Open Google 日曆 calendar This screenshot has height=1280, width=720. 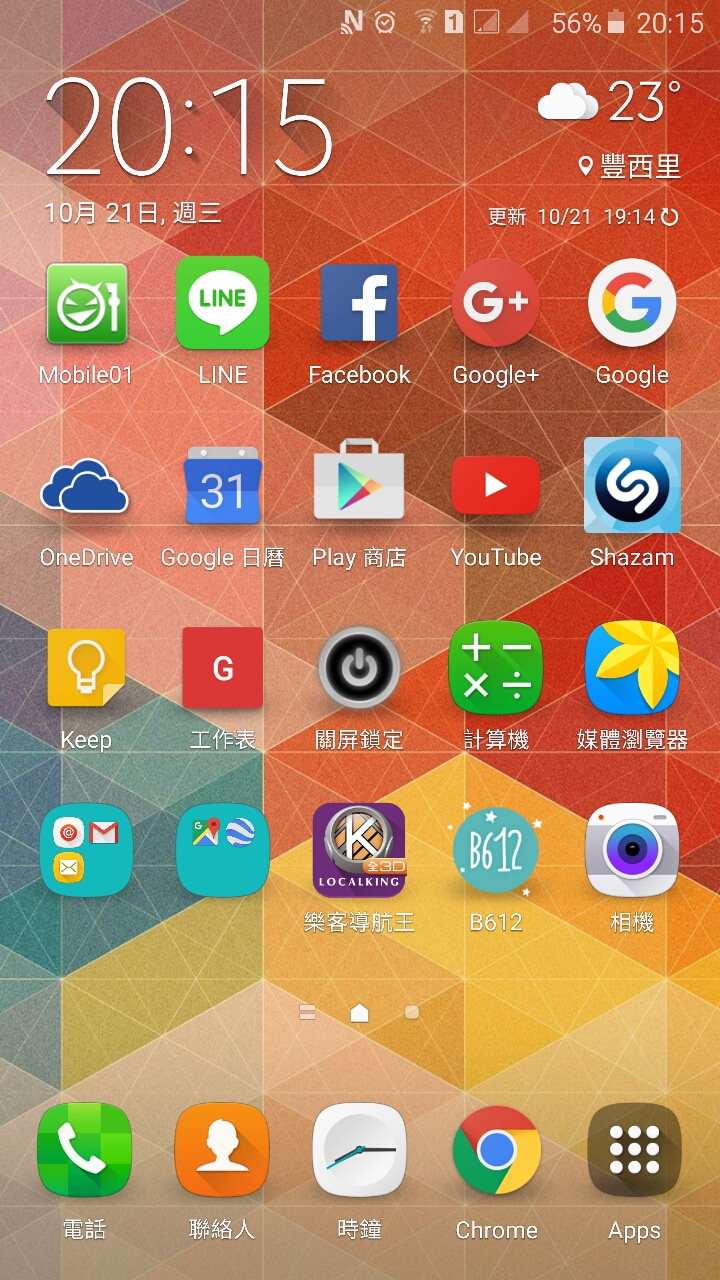click(x=222, y=486)
